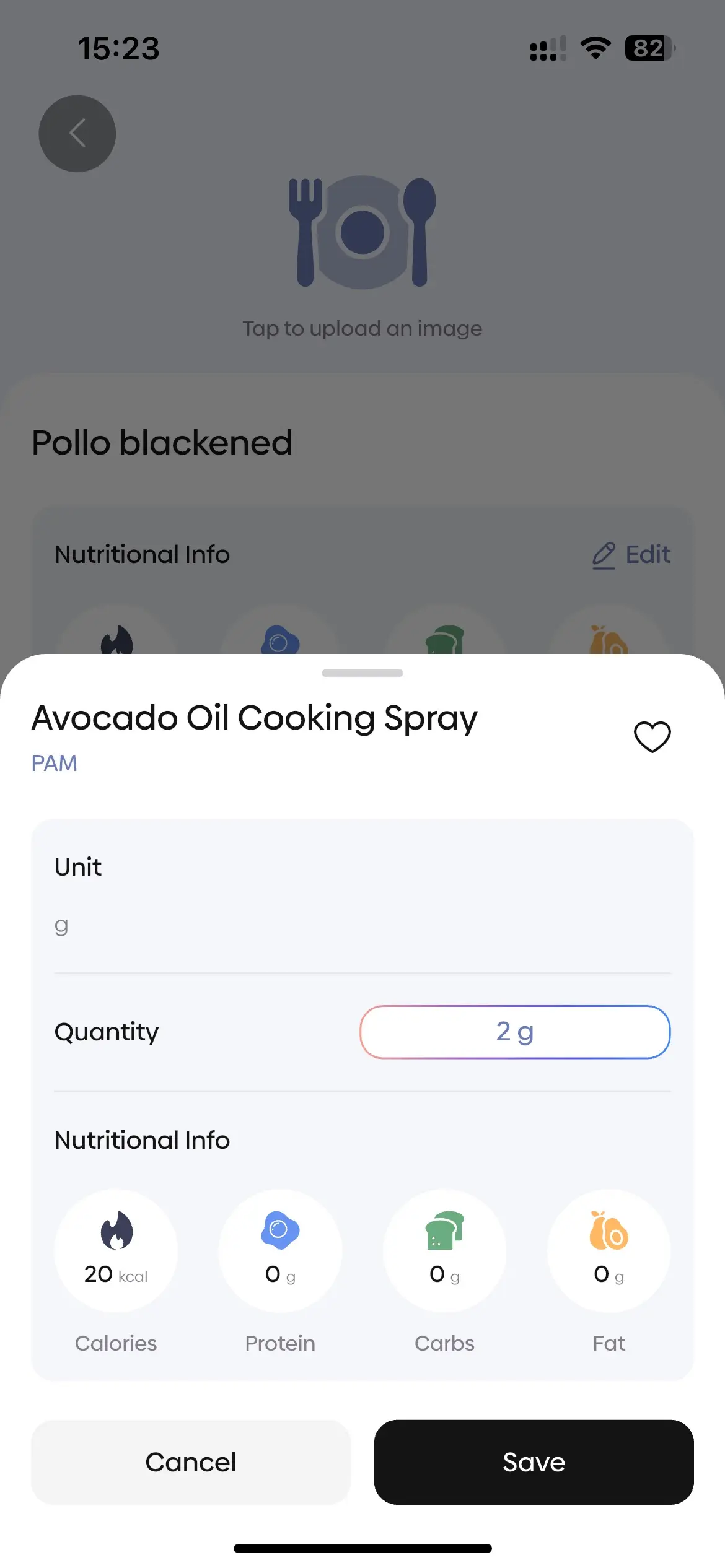Favorite Avocado Oil Cooking Spray with the heart
This screenshot has height=1568, width=725.
pos(652,737)
